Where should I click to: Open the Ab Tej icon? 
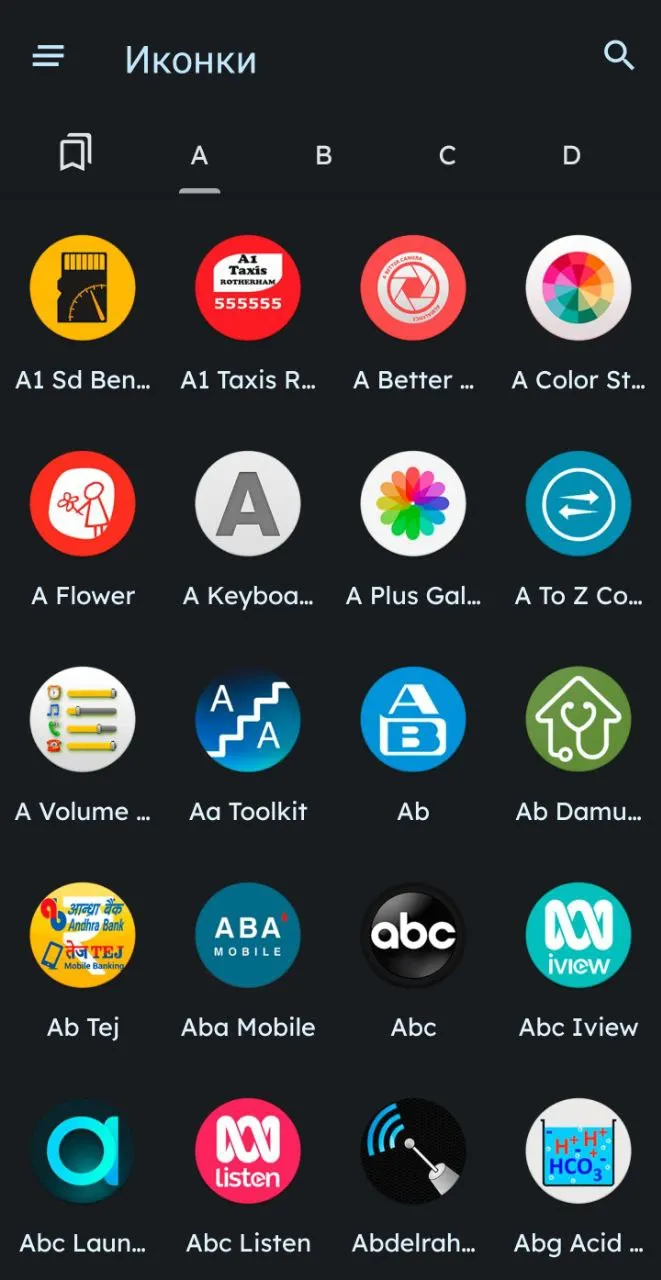click(x=83, y=936)
